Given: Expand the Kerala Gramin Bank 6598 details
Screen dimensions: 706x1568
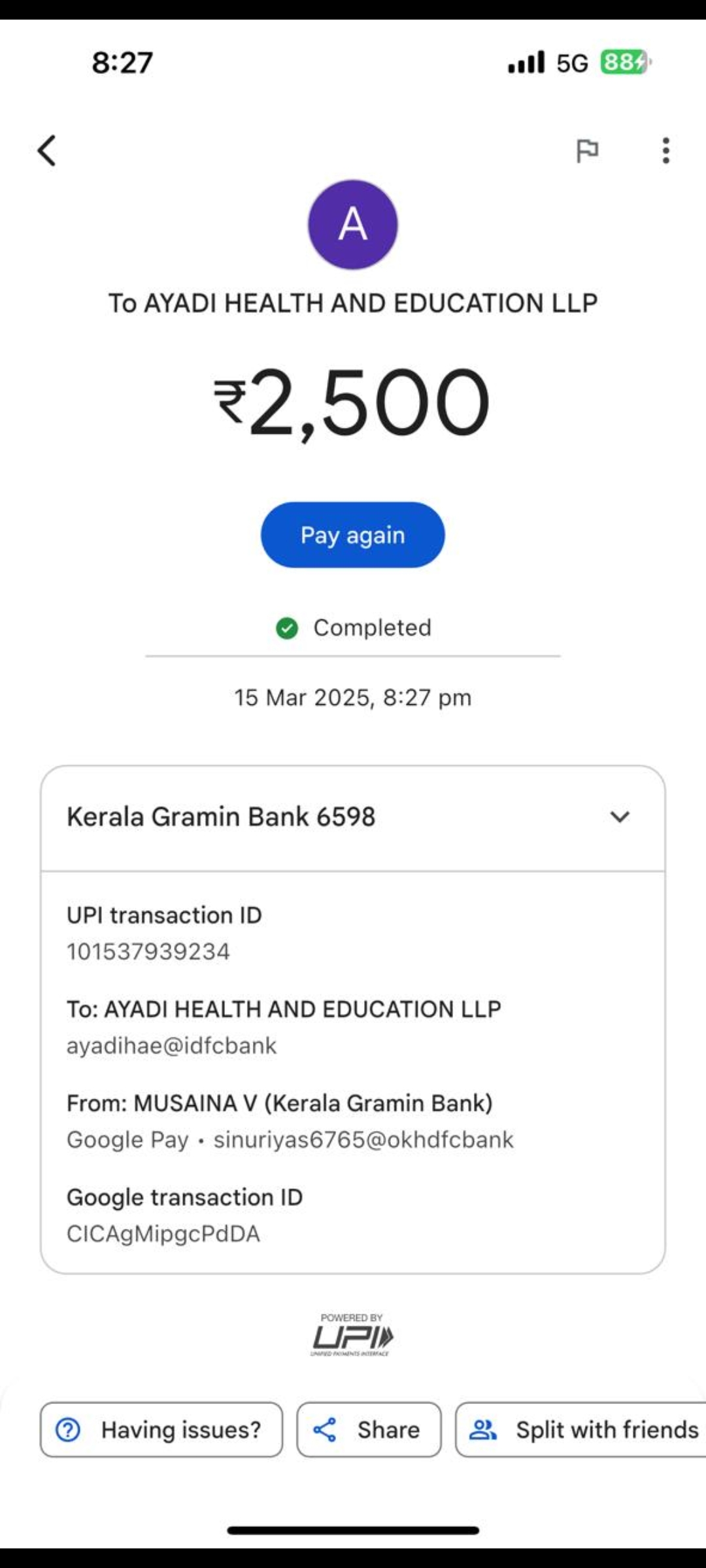Looking at the screenshot, I should [x=619, y=817].
